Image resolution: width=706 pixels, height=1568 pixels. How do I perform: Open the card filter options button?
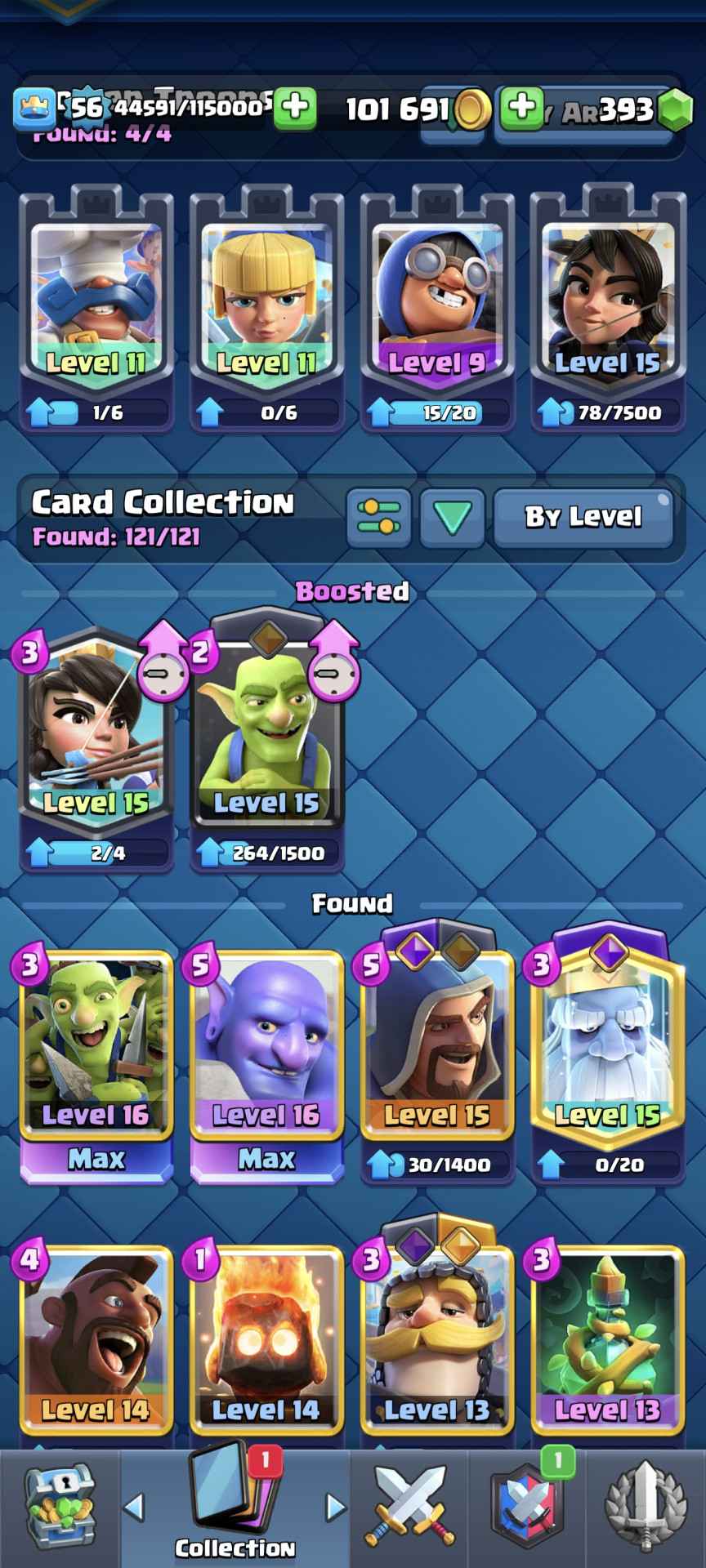tap(378, 518)
